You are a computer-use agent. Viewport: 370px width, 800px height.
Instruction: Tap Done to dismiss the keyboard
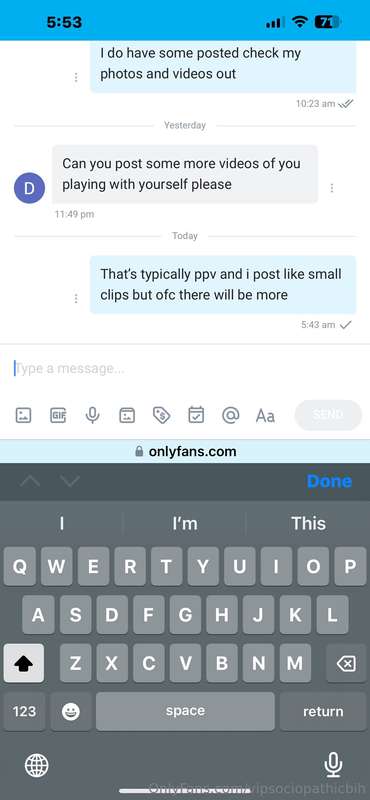pos(329,481)
